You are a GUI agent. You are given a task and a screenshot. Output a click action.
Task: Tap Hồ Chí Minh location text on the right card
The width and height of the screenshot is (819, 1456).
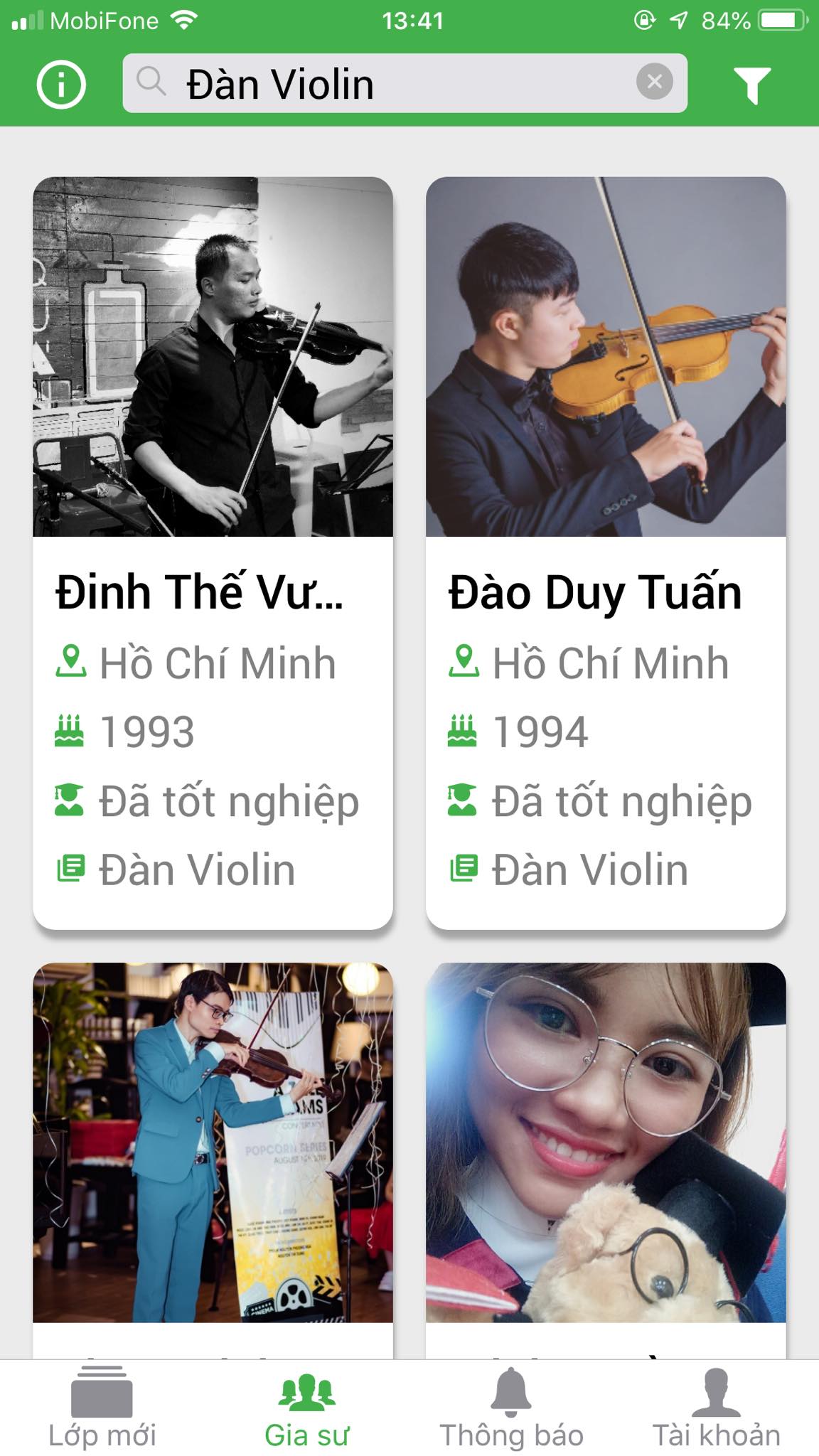pos(611,663)
